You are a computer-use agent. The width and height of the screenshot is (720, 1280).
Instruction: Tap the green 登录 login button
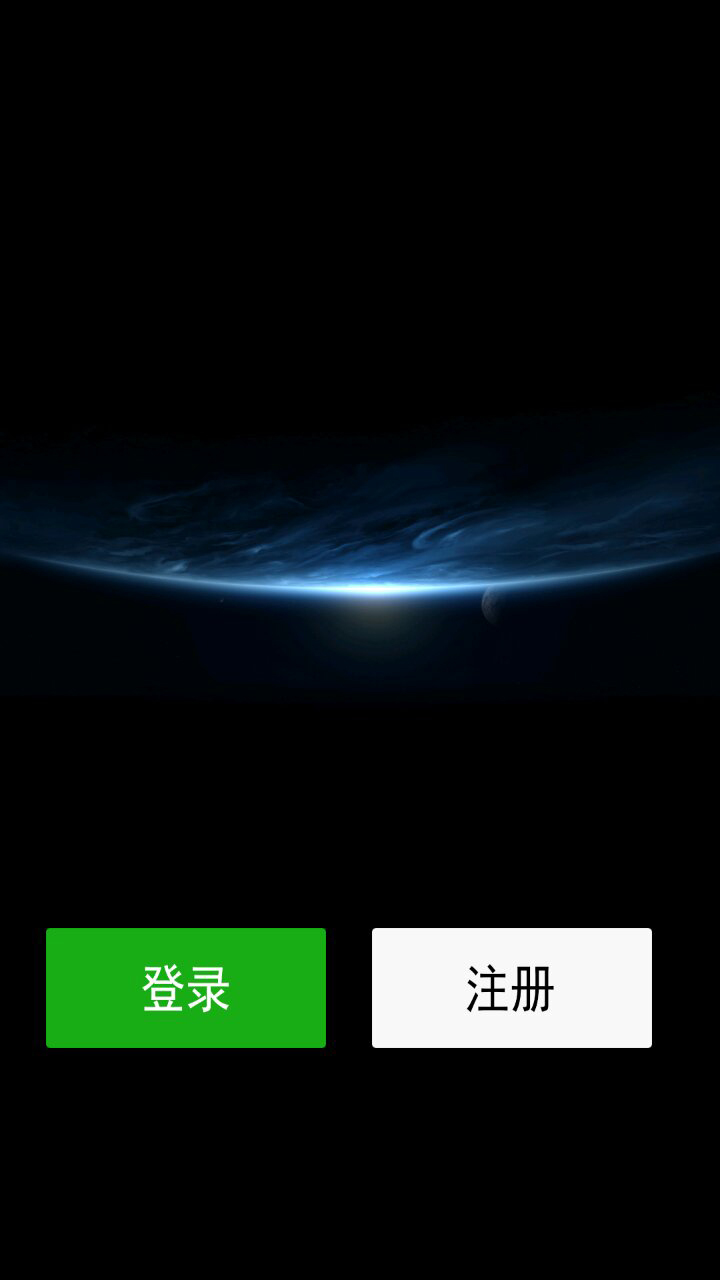pyautogui.click(x=186, y=988)
